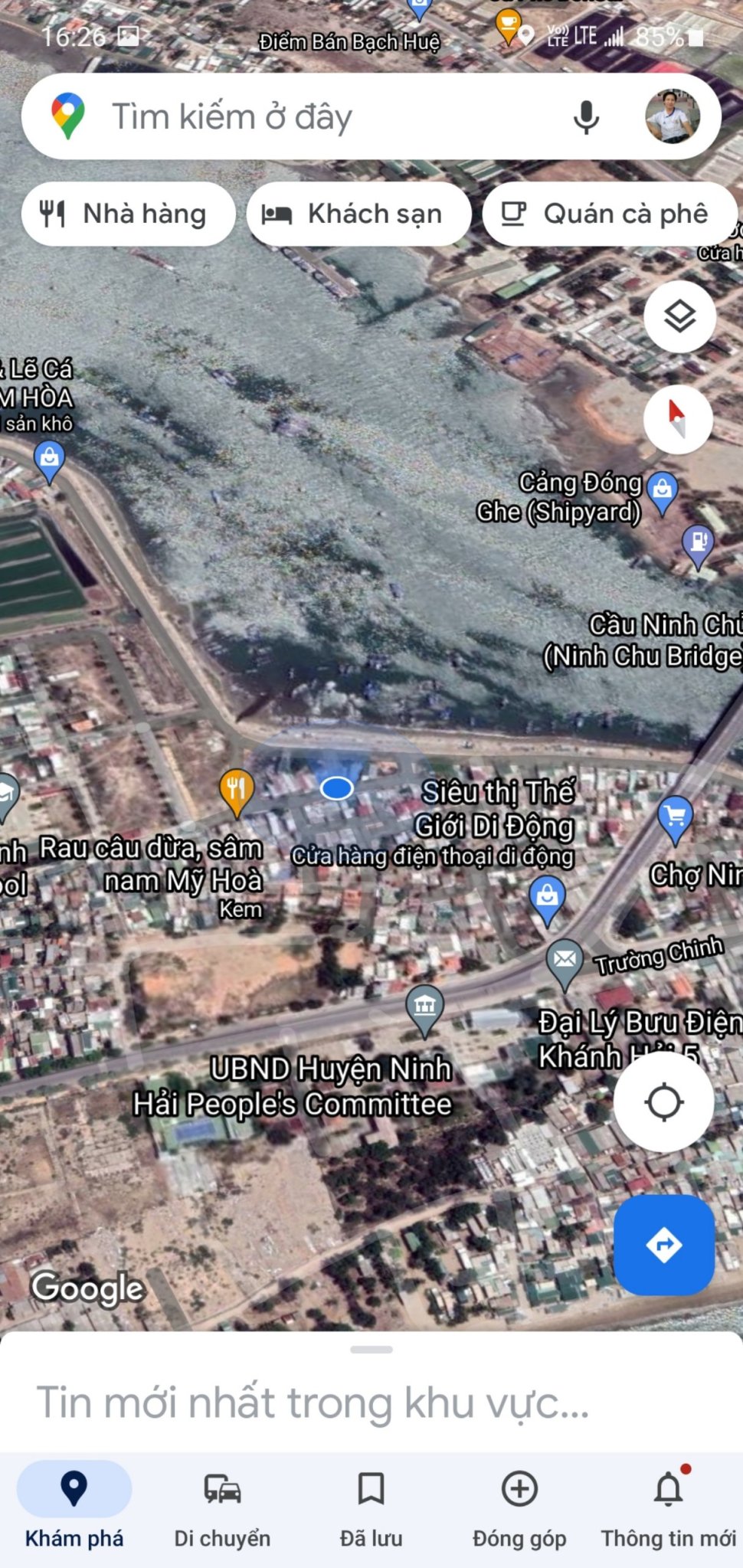
Task: Select the Nhà hàng chip
Action: click(128, 214)
